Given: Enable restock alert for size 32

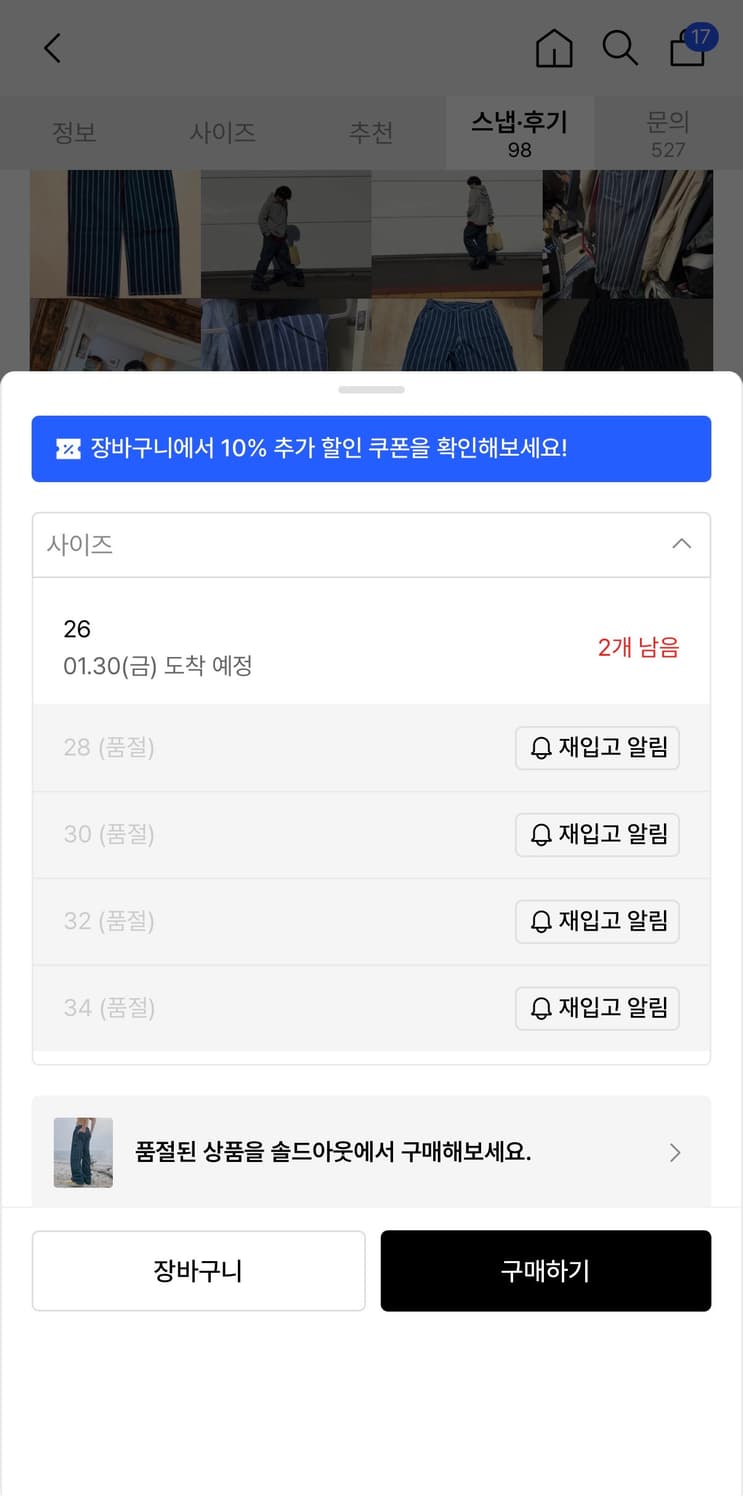Looking at the screenshot, I should click(597, 921).
